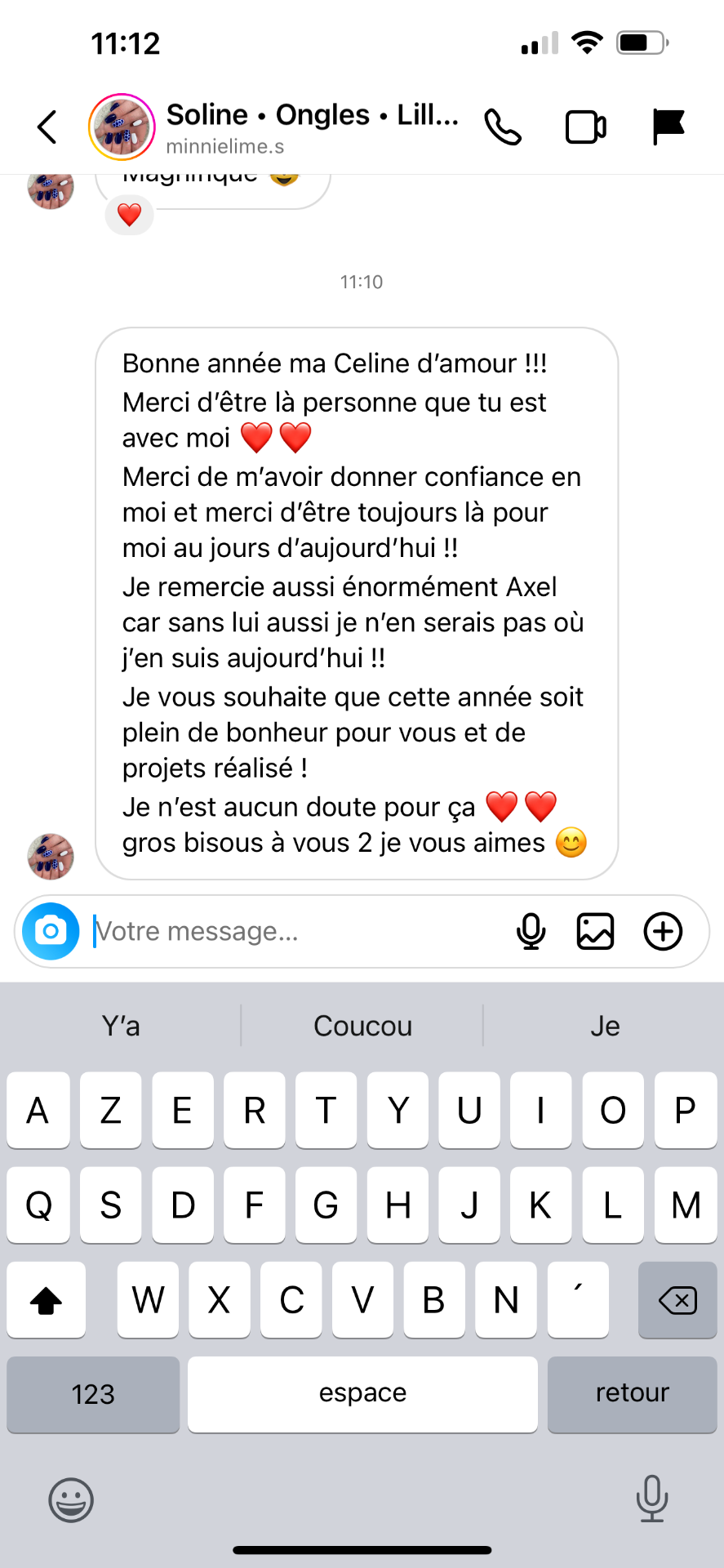The width and height of the screenshot is (724, 1568).
Task: Start keyboard dictation microphone
Action: coord(651,1499)
